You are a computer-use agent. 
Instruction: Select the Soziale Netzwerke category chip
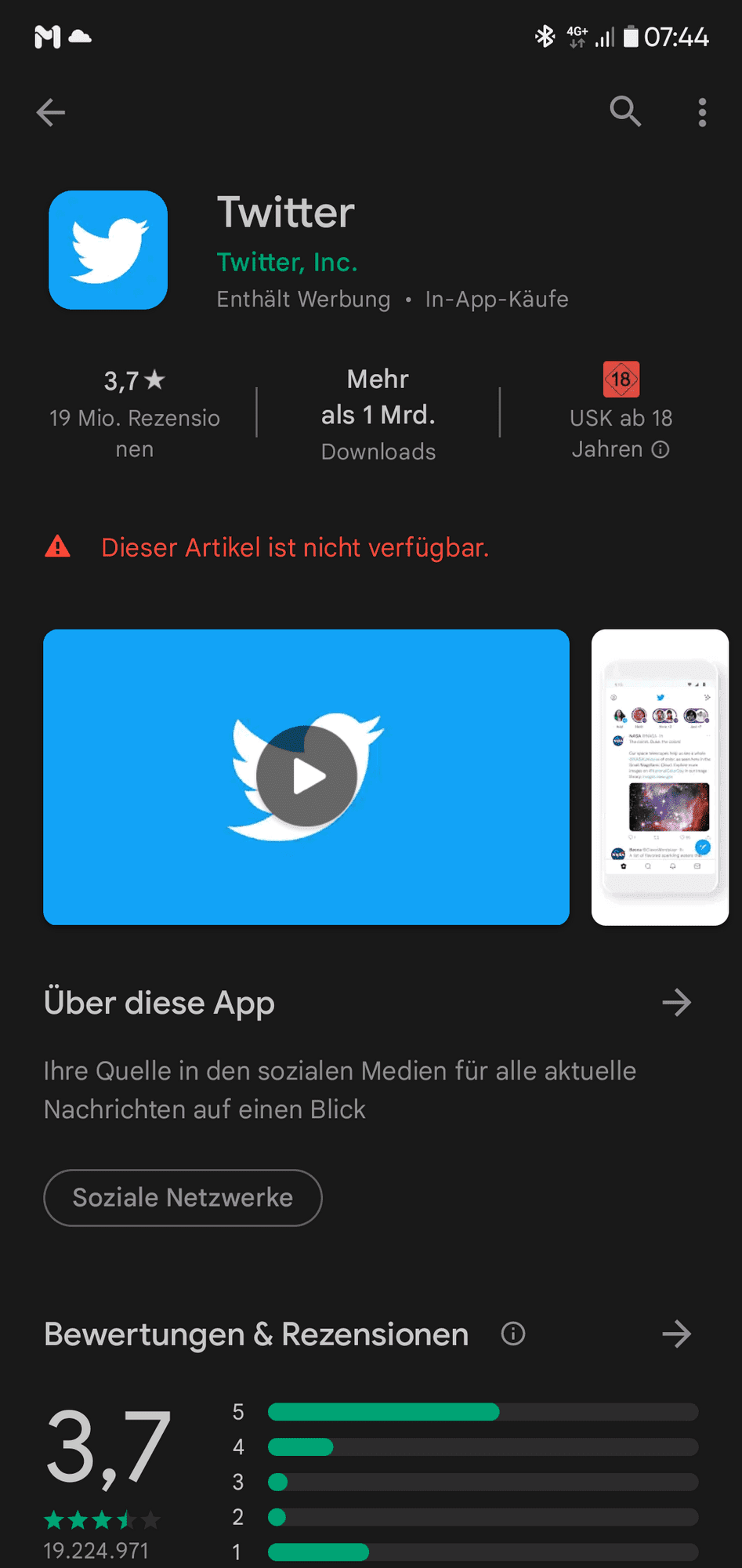click(x=183, y=1197)
